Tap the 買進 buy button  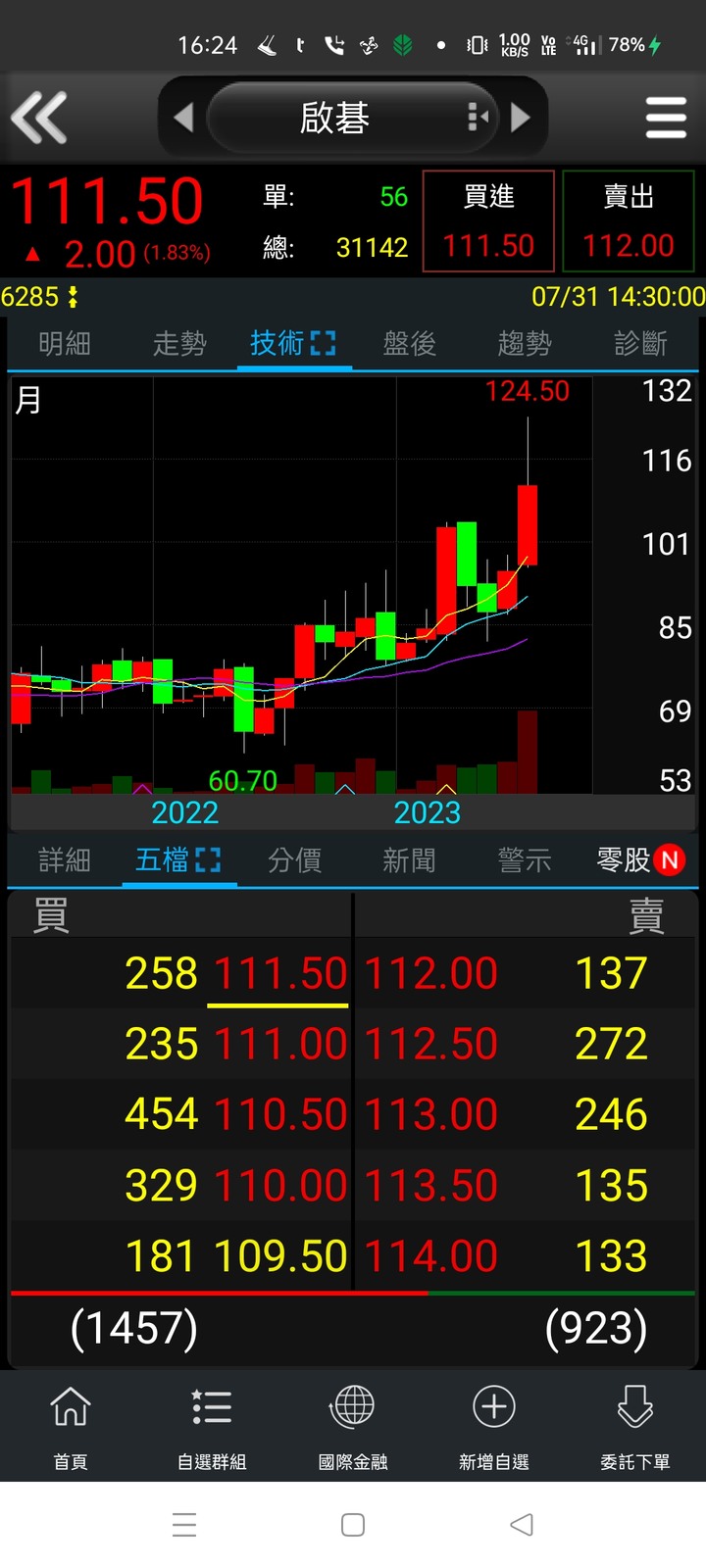488,221
